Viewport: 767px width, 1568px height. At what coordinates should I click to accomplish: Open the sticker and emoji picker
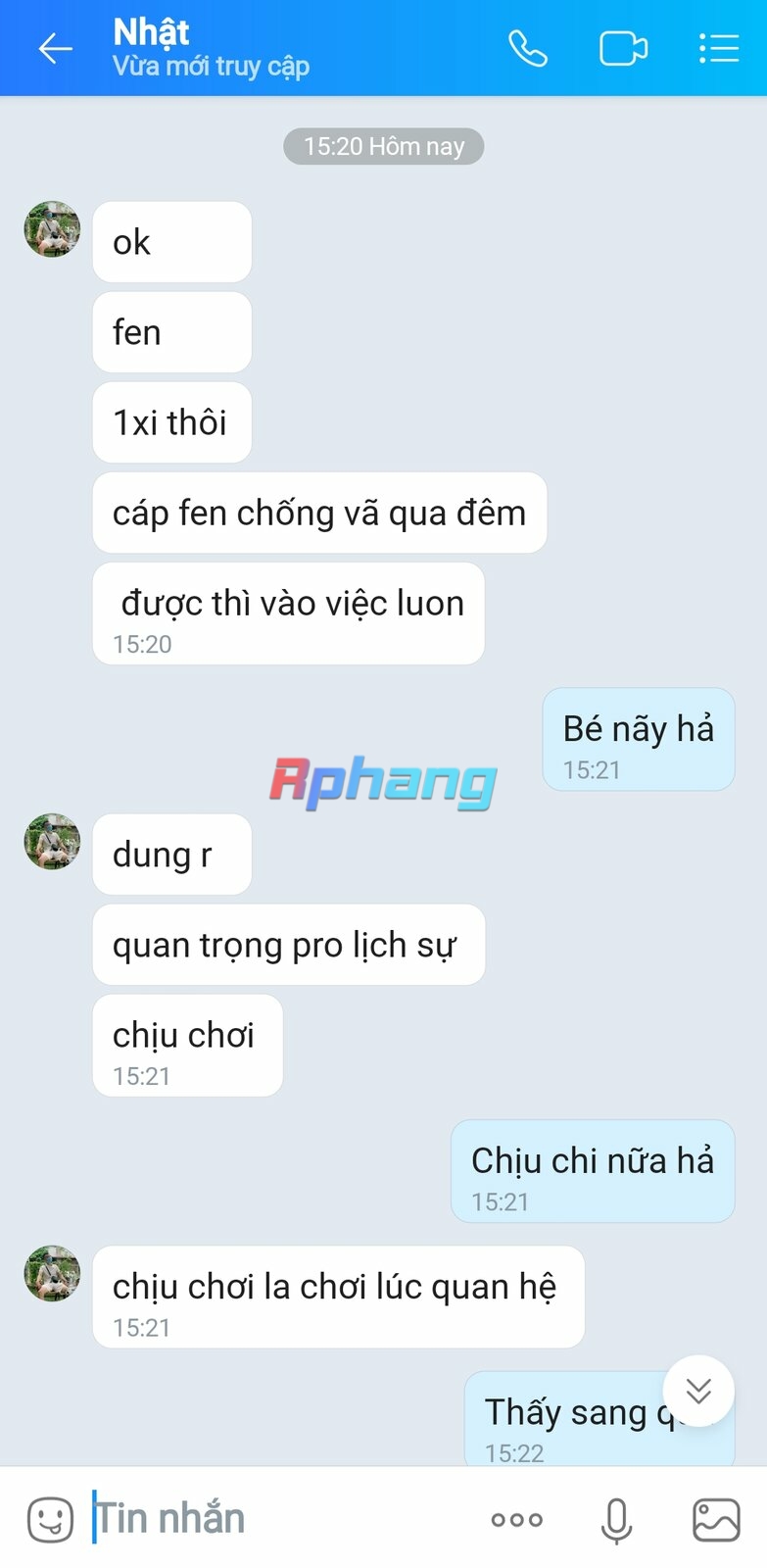click(x=50, y=1520)
